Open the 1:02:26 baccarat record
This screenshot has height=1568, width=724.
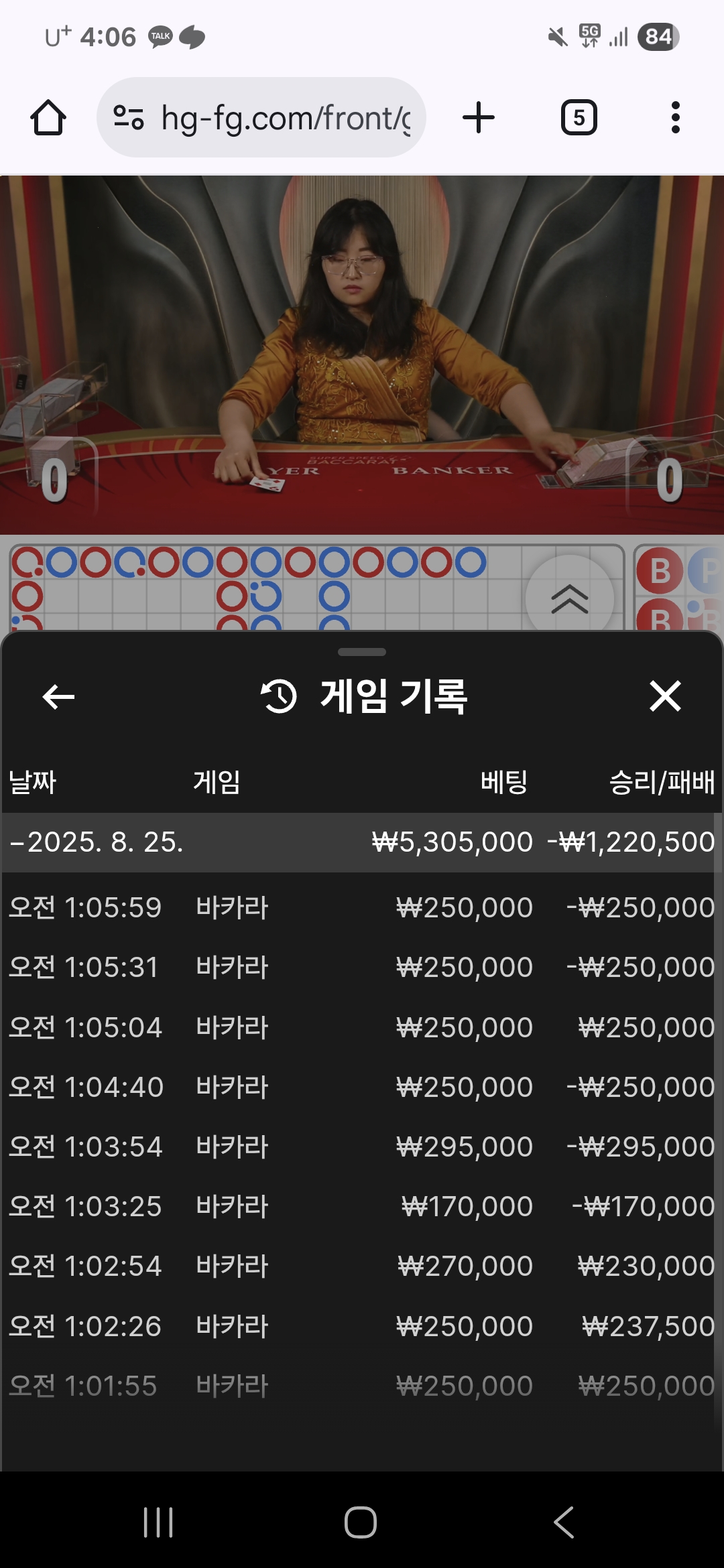[362, 1326]
